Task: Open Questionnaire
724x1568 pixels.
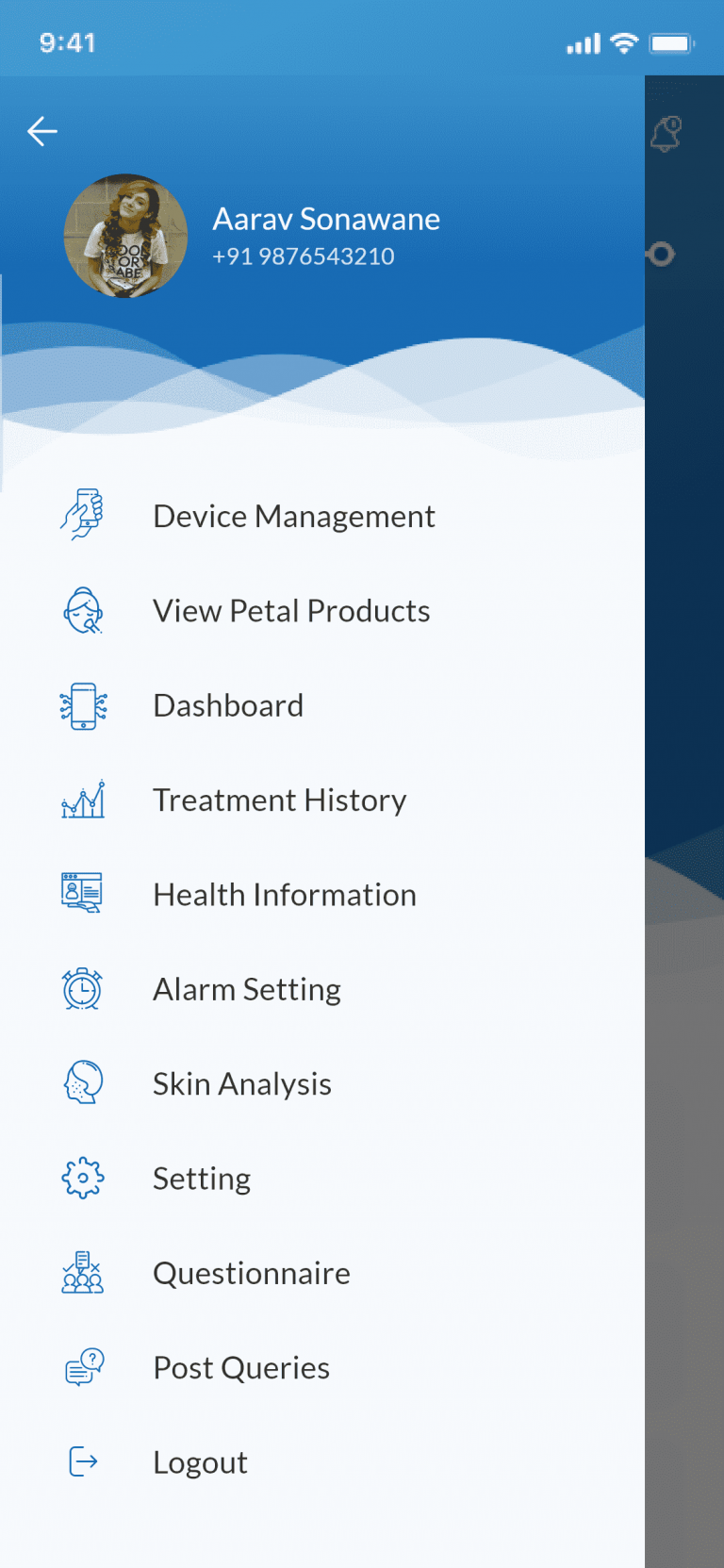Action: pos(322,1273)
